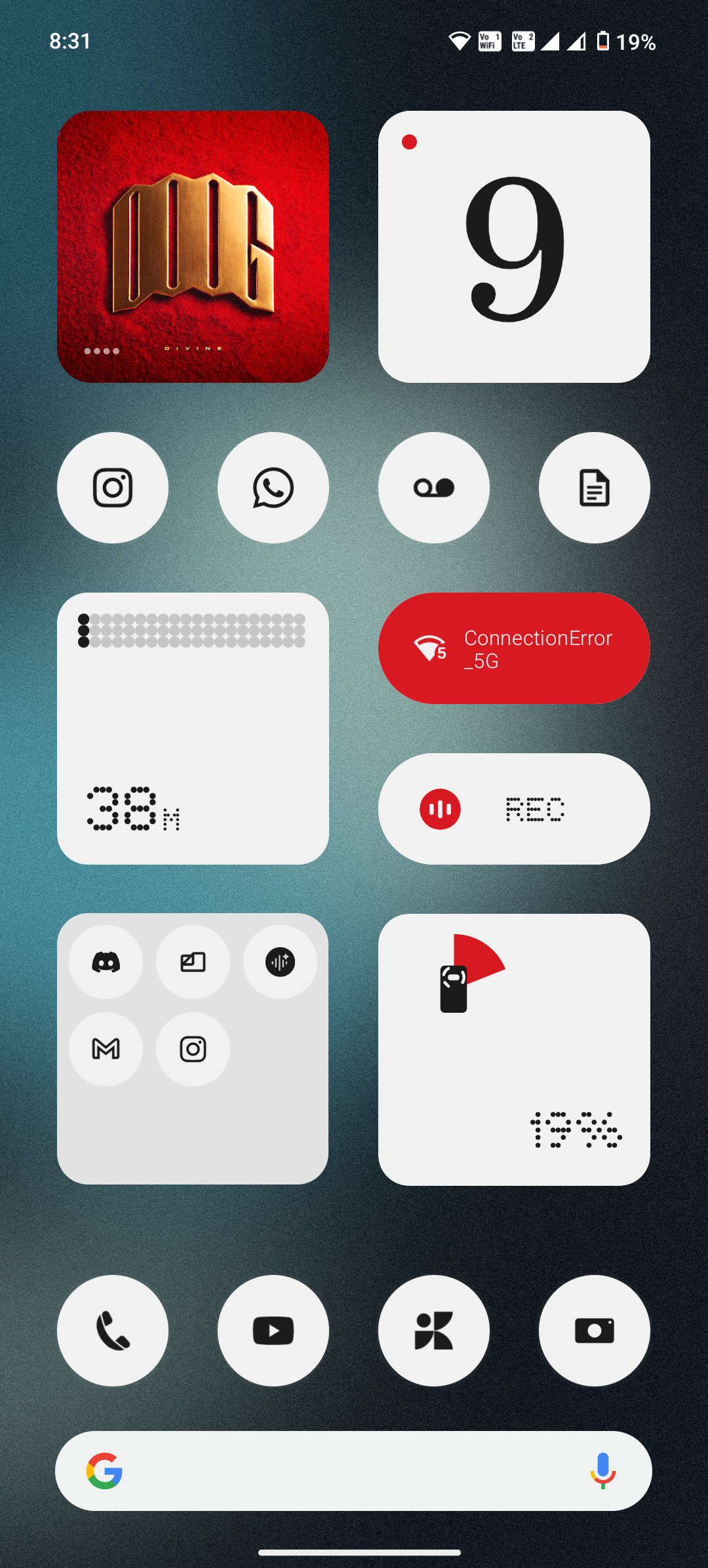Open the Phone dialer app
708x1568 pixels.
[x=113, y=1331]
